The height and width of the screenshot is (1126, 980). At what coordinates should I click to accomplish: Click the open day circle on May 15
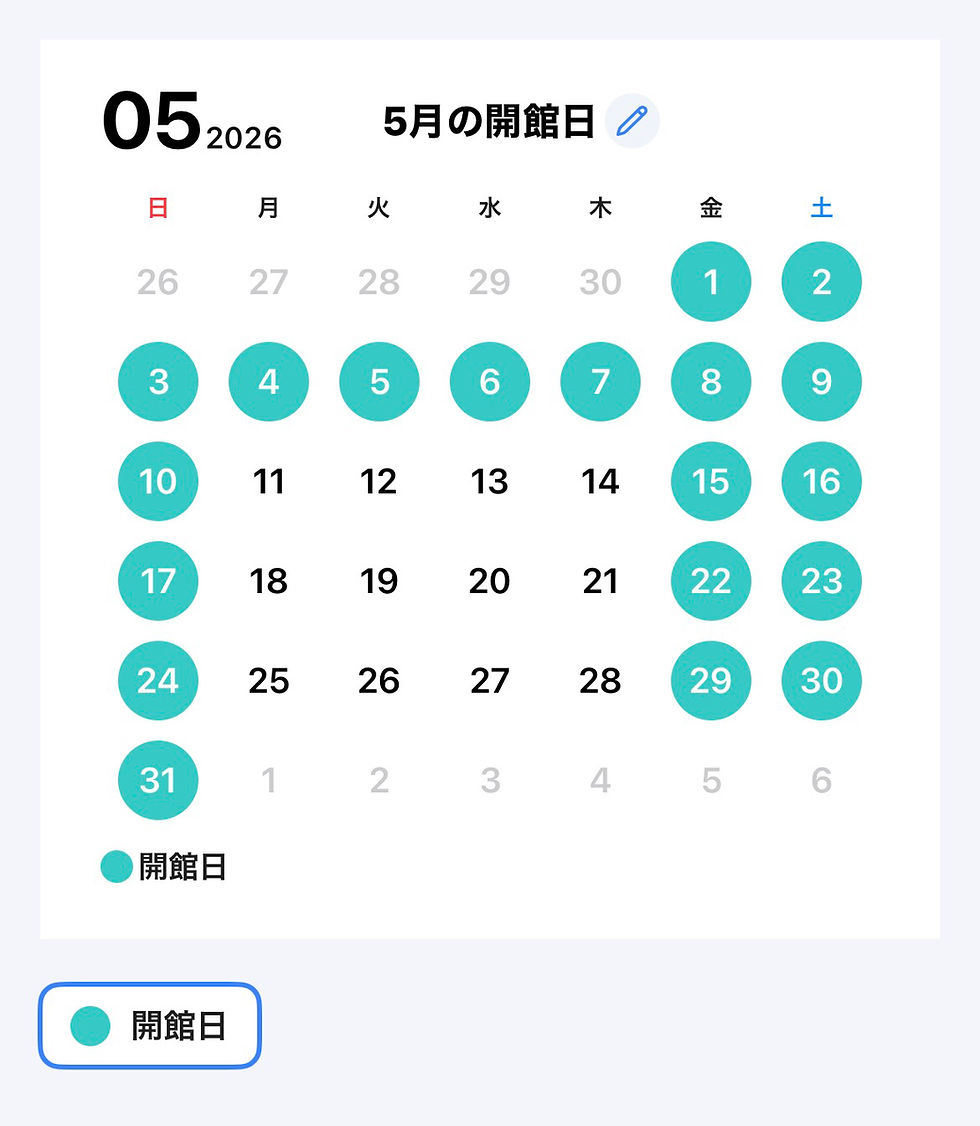(x=711, y=481)
